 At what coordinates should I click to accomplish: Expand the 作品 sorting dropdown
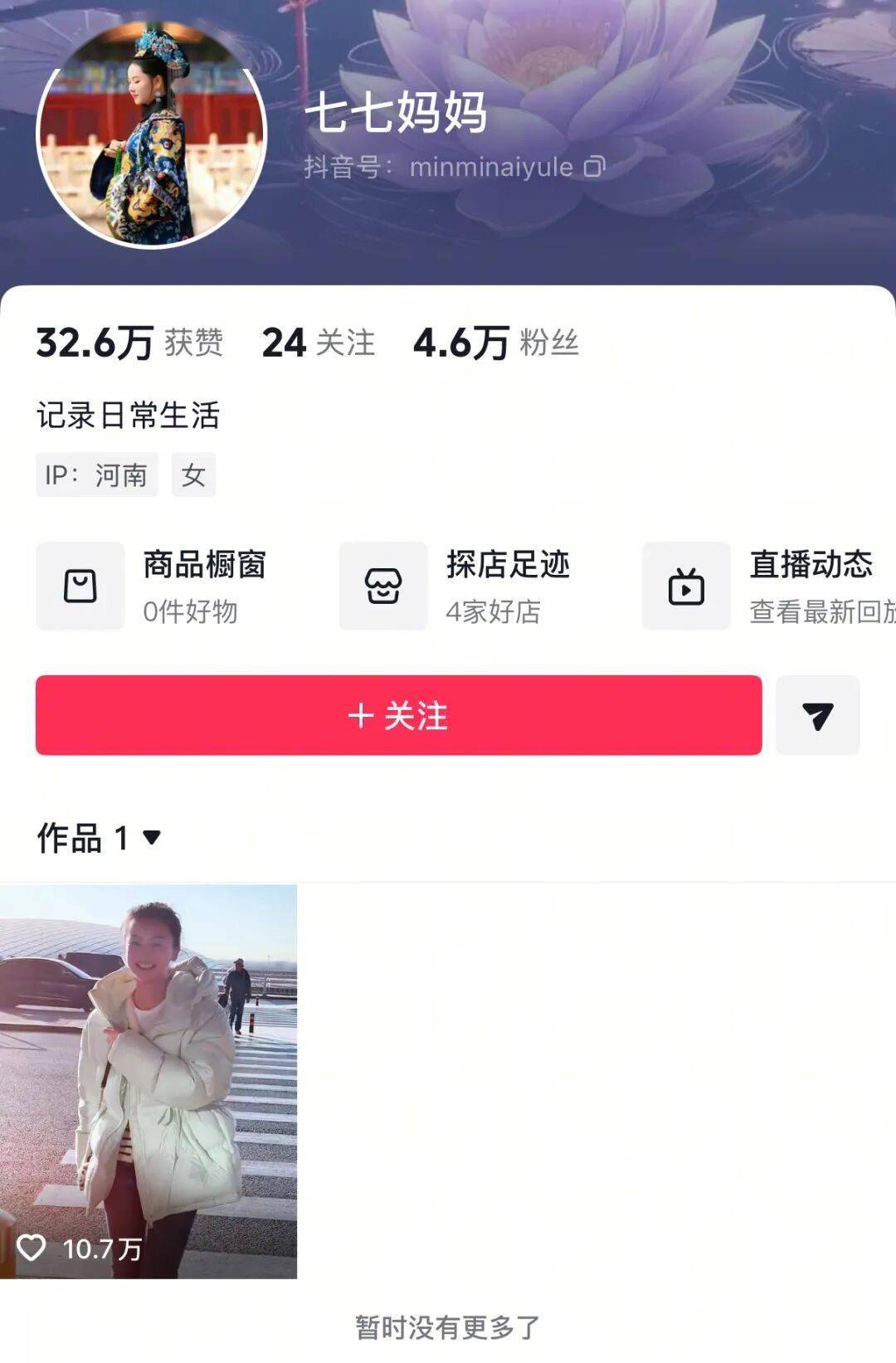click(151, 837)
